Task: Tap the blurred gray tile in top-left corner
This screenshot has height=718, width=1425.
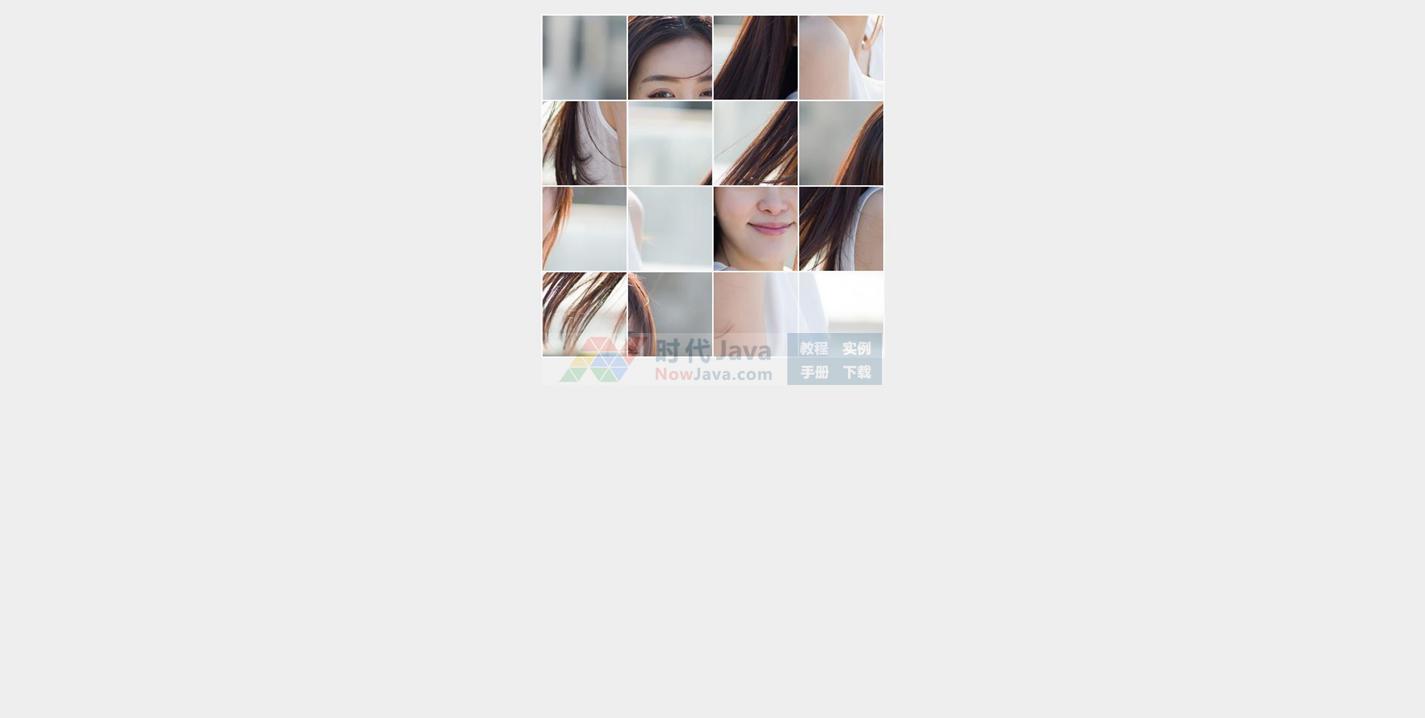Action: 584,58
